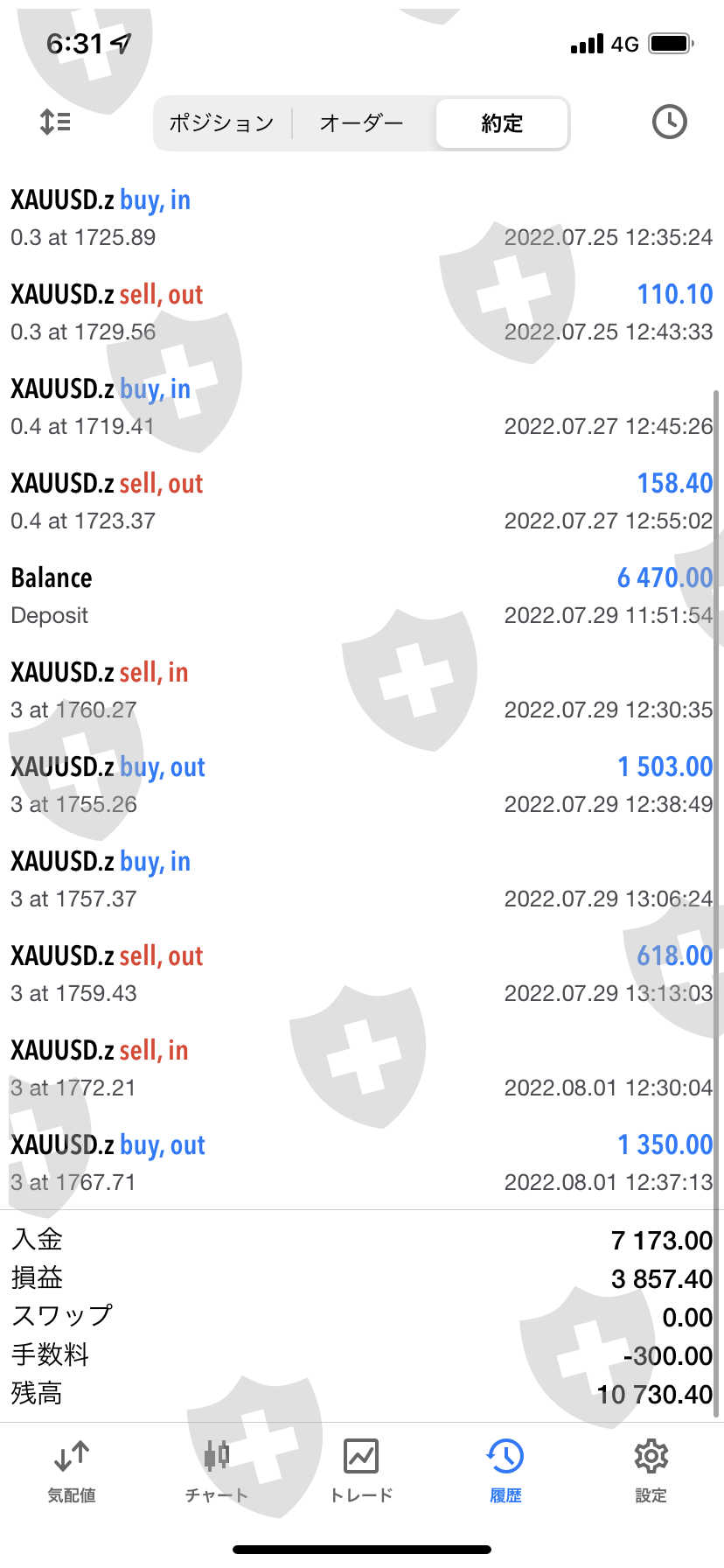Switch to the オーダー segment
The height and width of the screenshot is (1568, 724).
click(362, 123)
